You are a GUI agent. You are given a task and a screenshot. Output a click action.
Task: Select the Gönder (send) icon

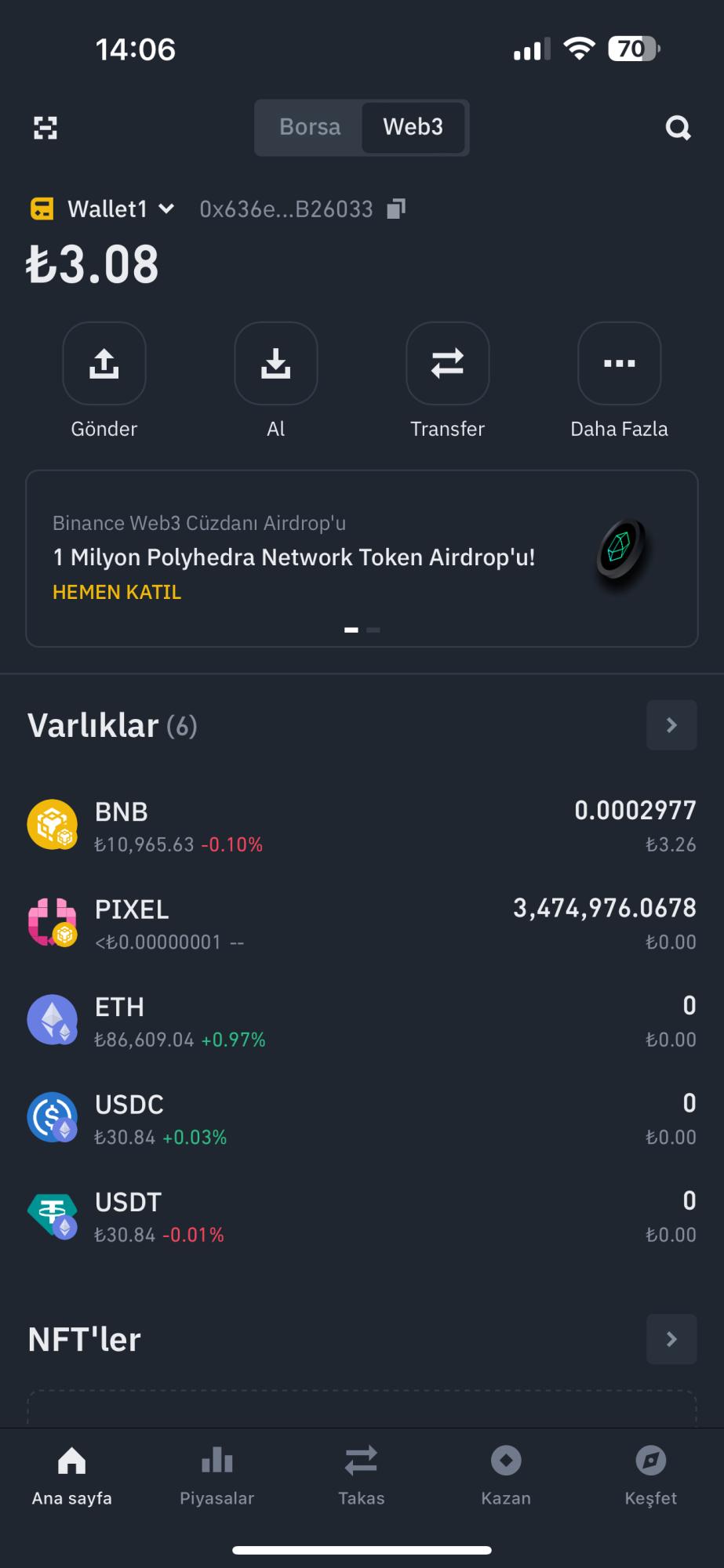point(104,363)
